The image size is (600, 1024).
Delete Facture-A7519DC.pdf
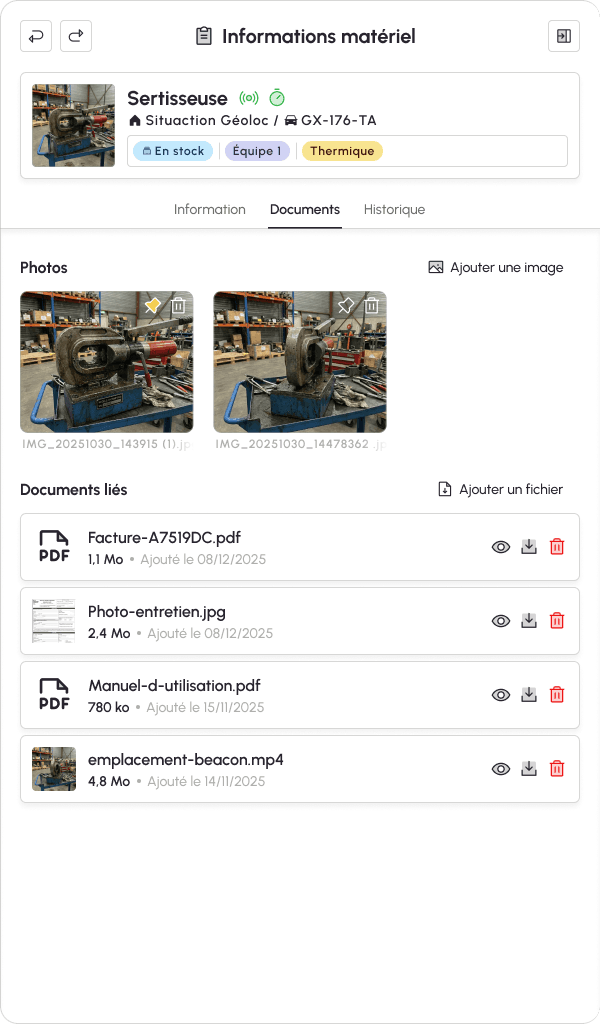pos(557,547)
